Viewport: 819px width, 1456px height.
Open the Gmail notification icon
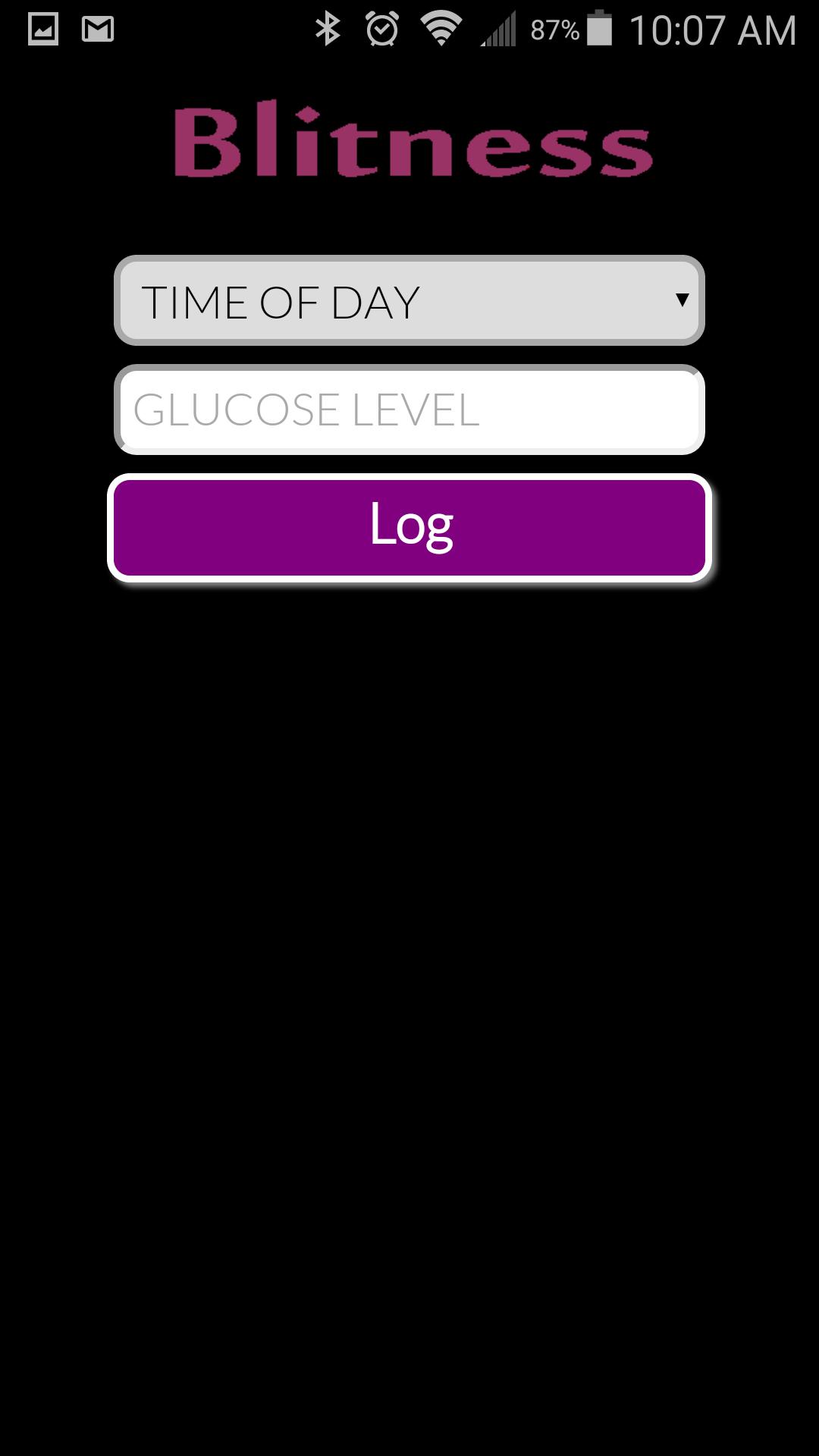click(x=96, y=29)
